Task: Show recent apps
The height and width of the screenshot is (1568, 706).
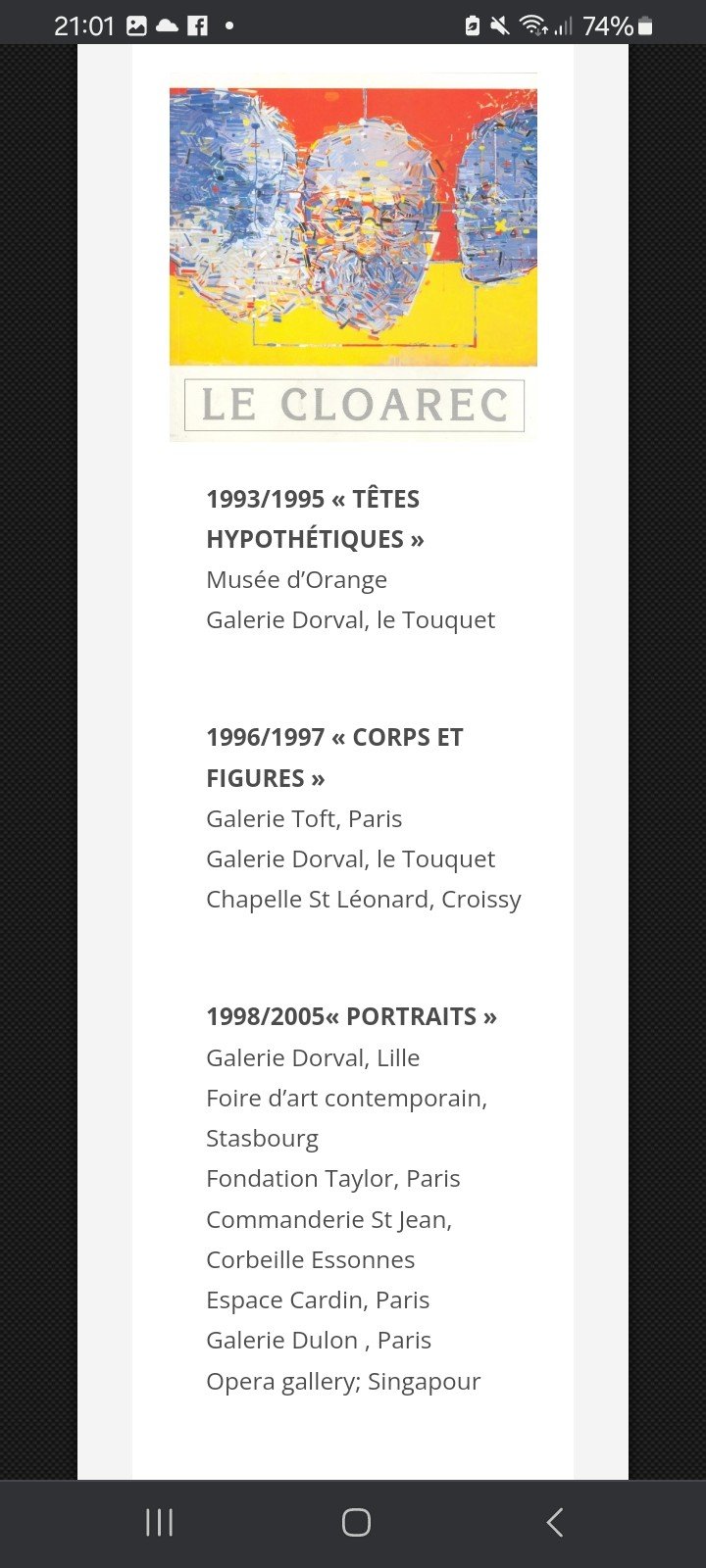Action: click(159, 1522)
